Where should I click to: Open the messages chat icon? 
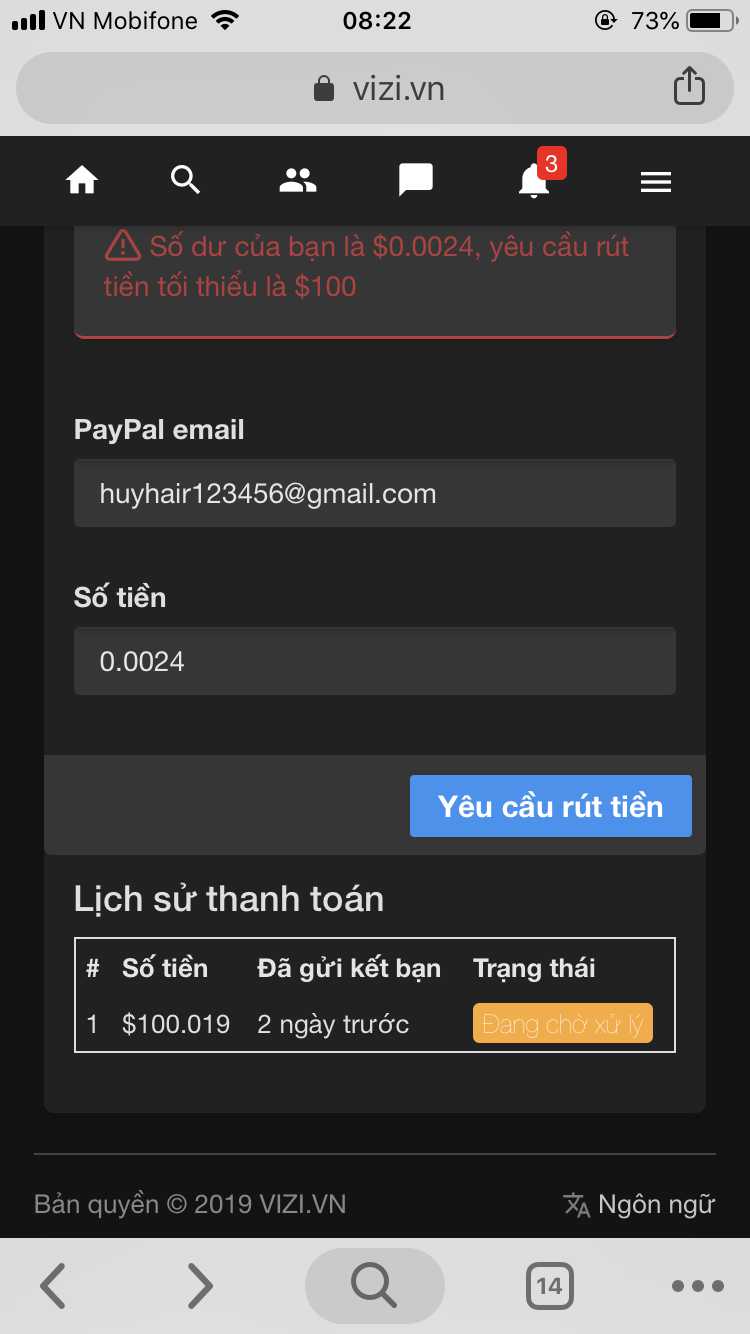point(415,181)
